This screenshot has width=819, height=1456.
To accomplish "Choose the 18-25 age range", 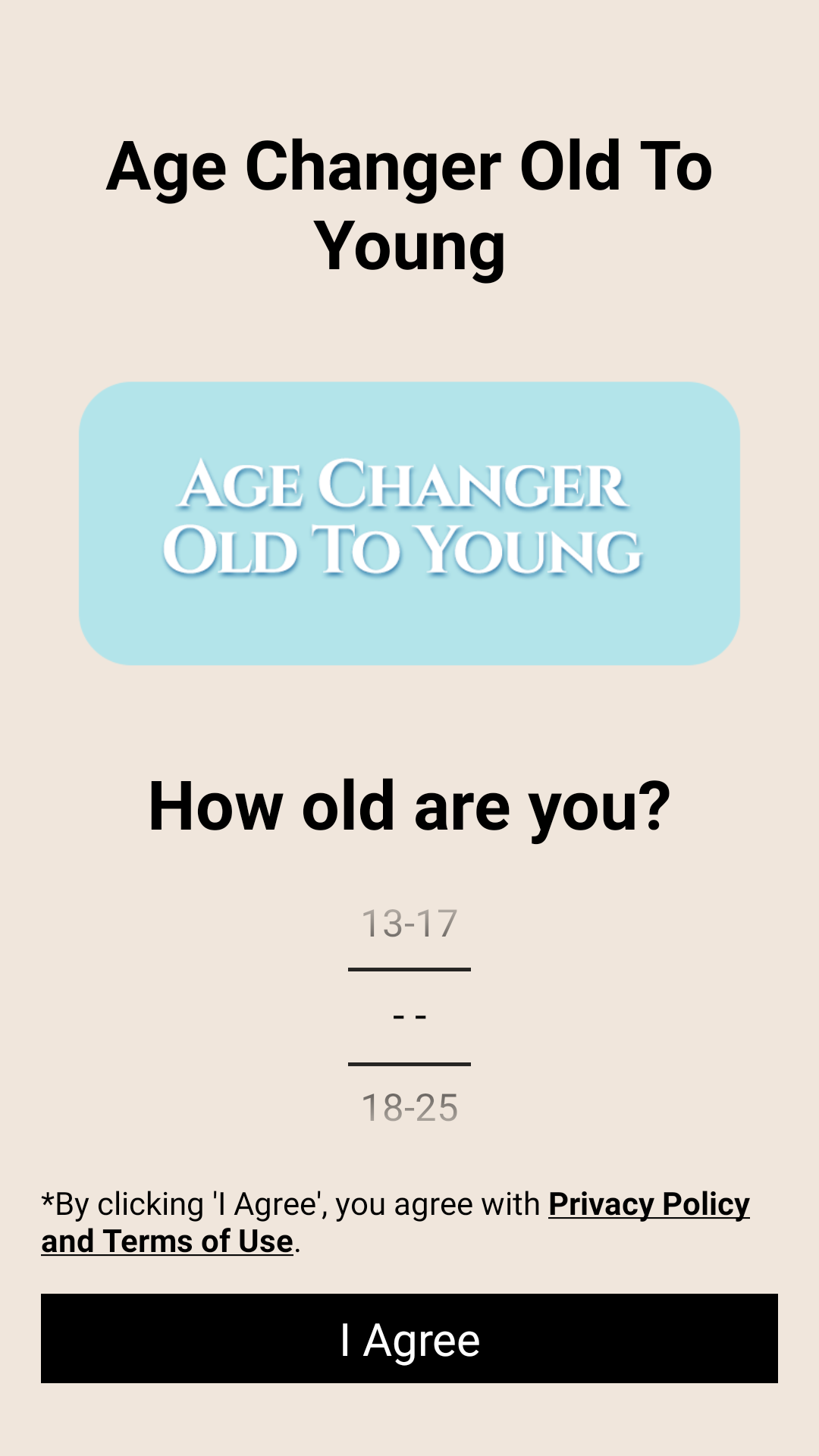I will (x=409, y=1108).
